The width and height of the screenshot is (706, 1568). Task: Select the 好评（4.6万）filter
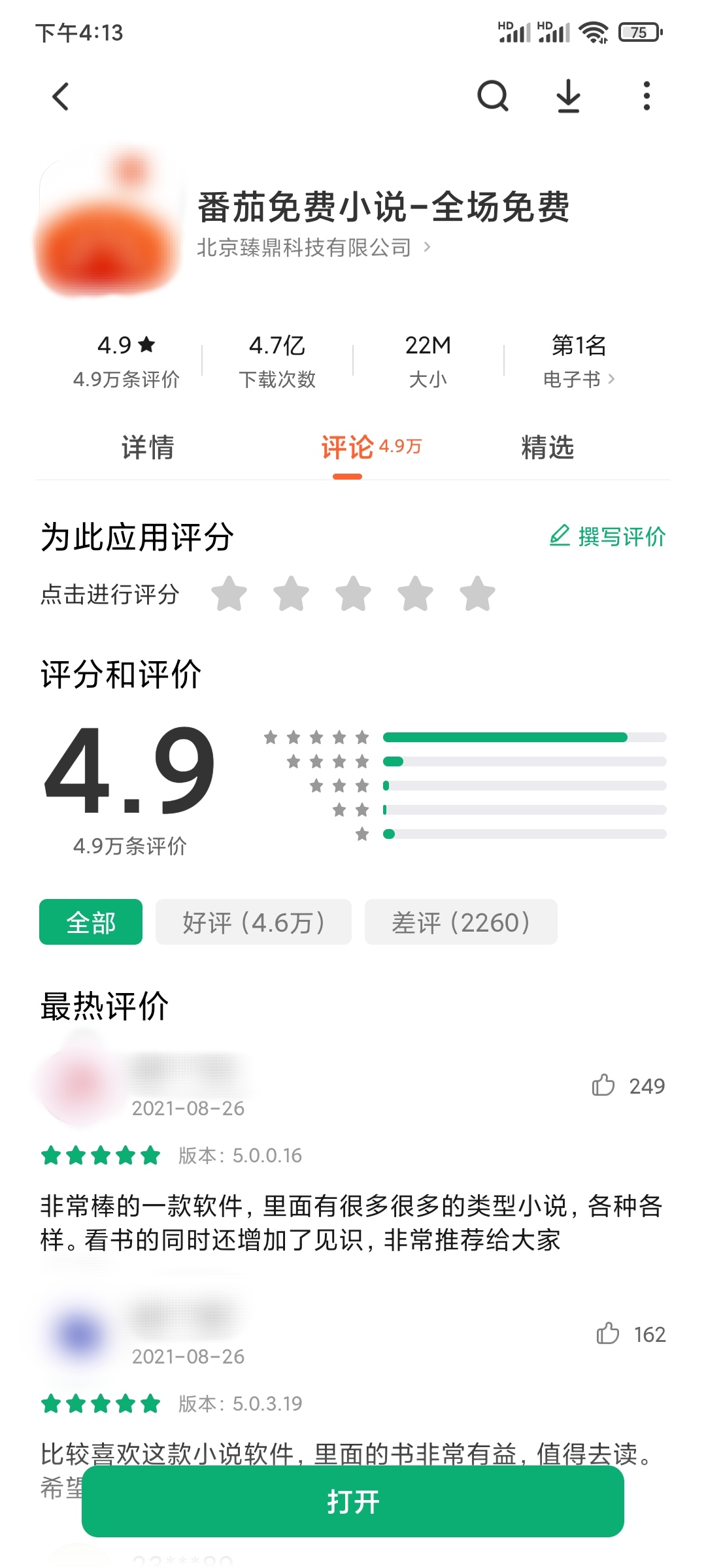coord(253,922)
